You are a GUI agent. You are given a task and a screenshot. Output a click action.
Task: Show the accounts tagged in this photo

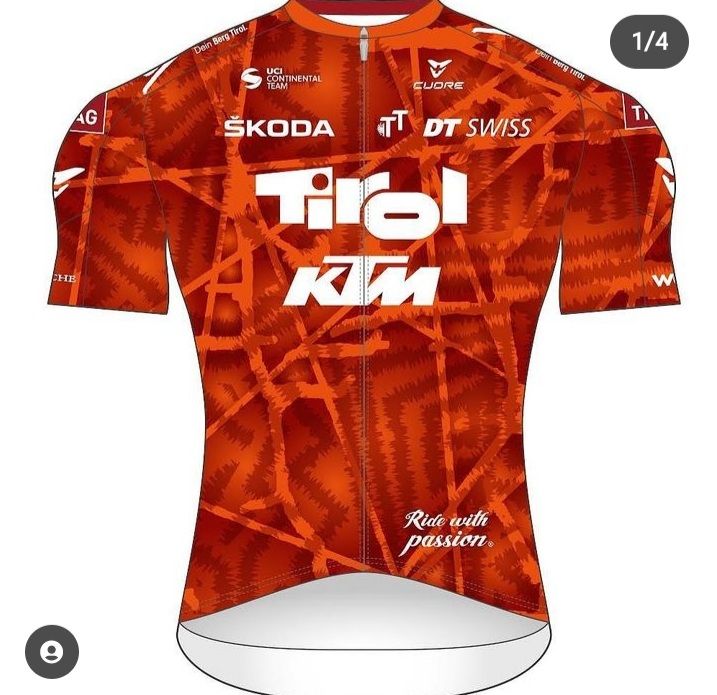(52, 652)
